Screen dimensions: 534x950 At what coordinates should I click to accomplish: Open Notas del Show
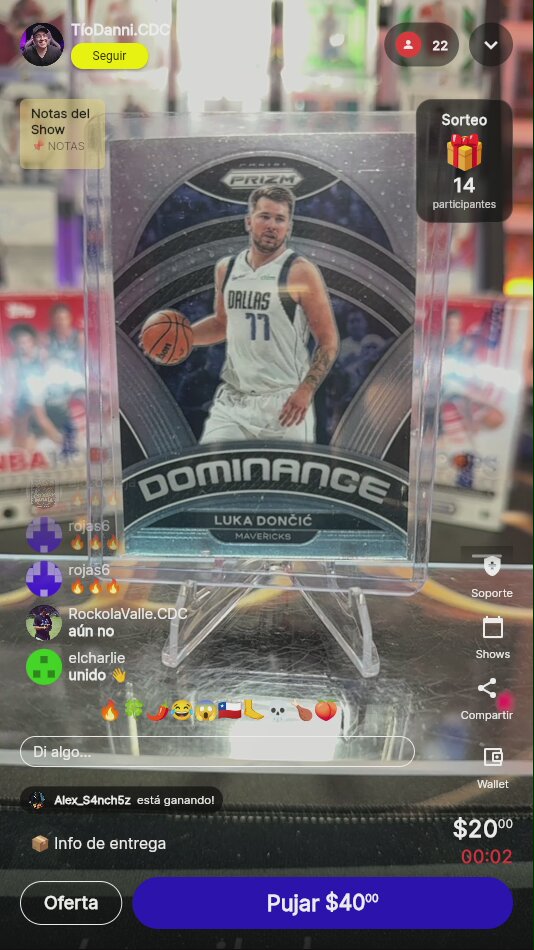tap(62, 134)
